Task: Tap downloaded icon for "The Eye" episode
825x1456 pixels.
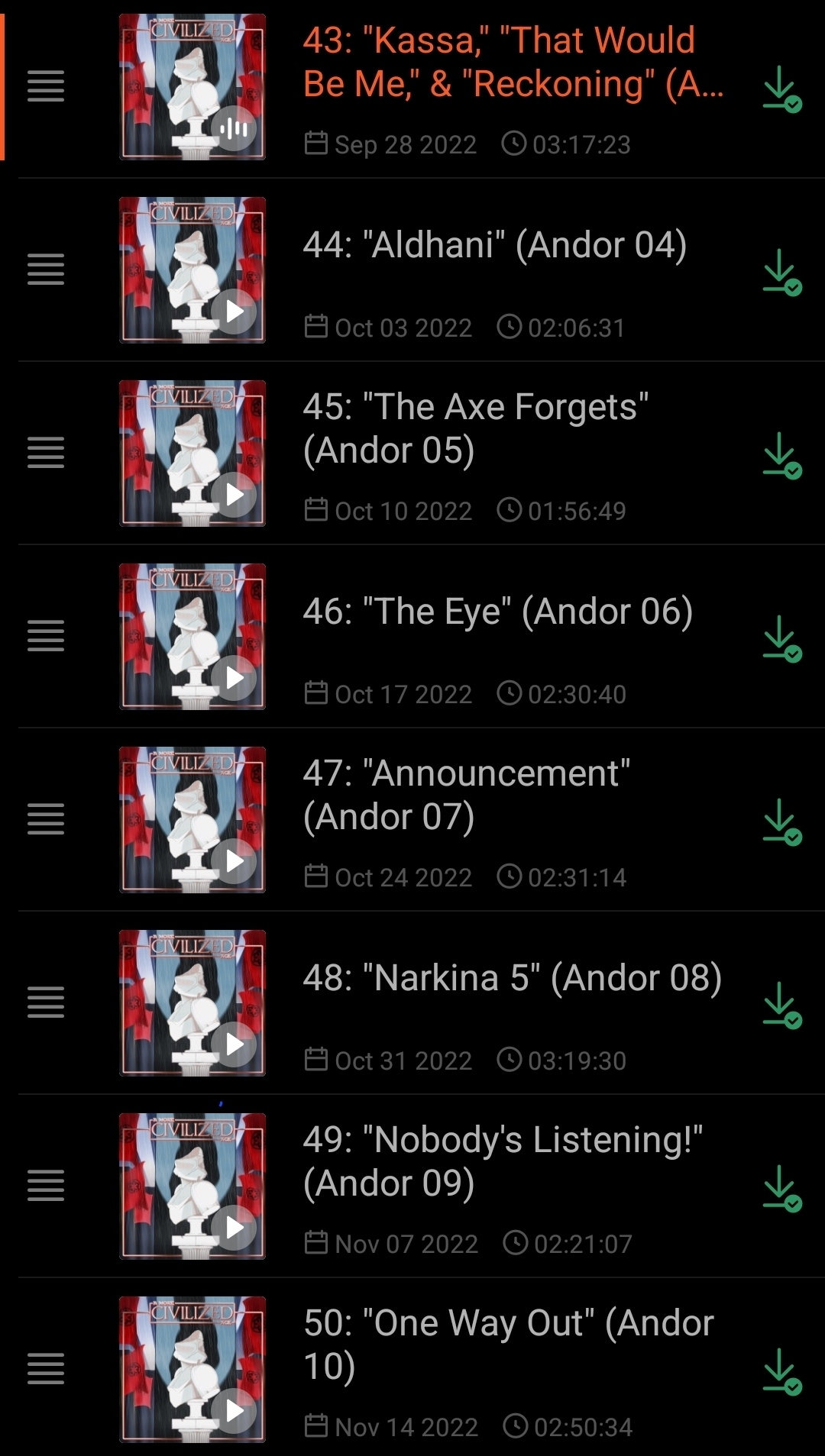Action: (781, 638)
